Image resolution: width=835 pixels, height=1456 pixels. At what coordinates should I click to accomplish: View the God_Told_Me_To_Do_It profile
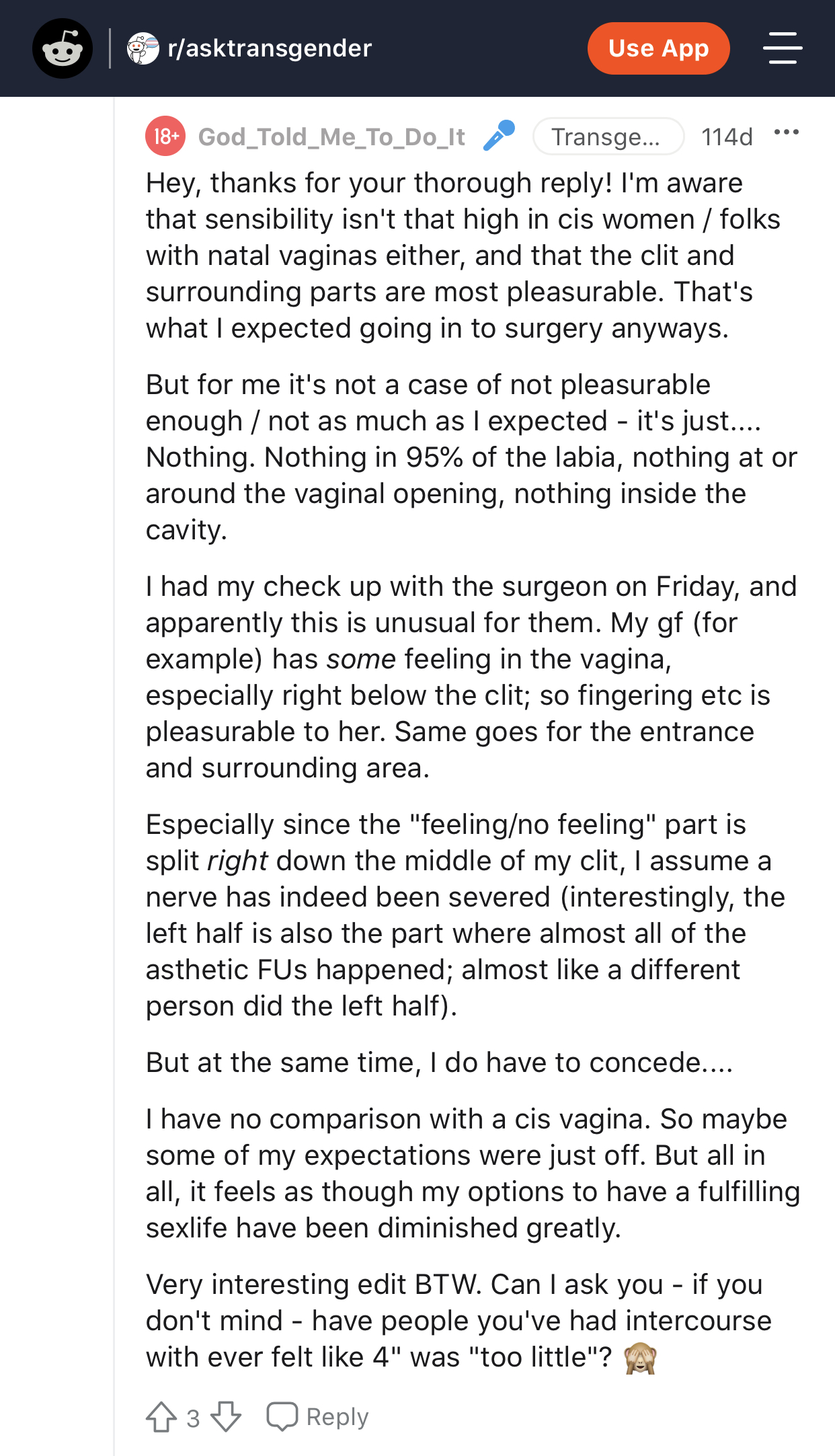[x=331, y=137]
